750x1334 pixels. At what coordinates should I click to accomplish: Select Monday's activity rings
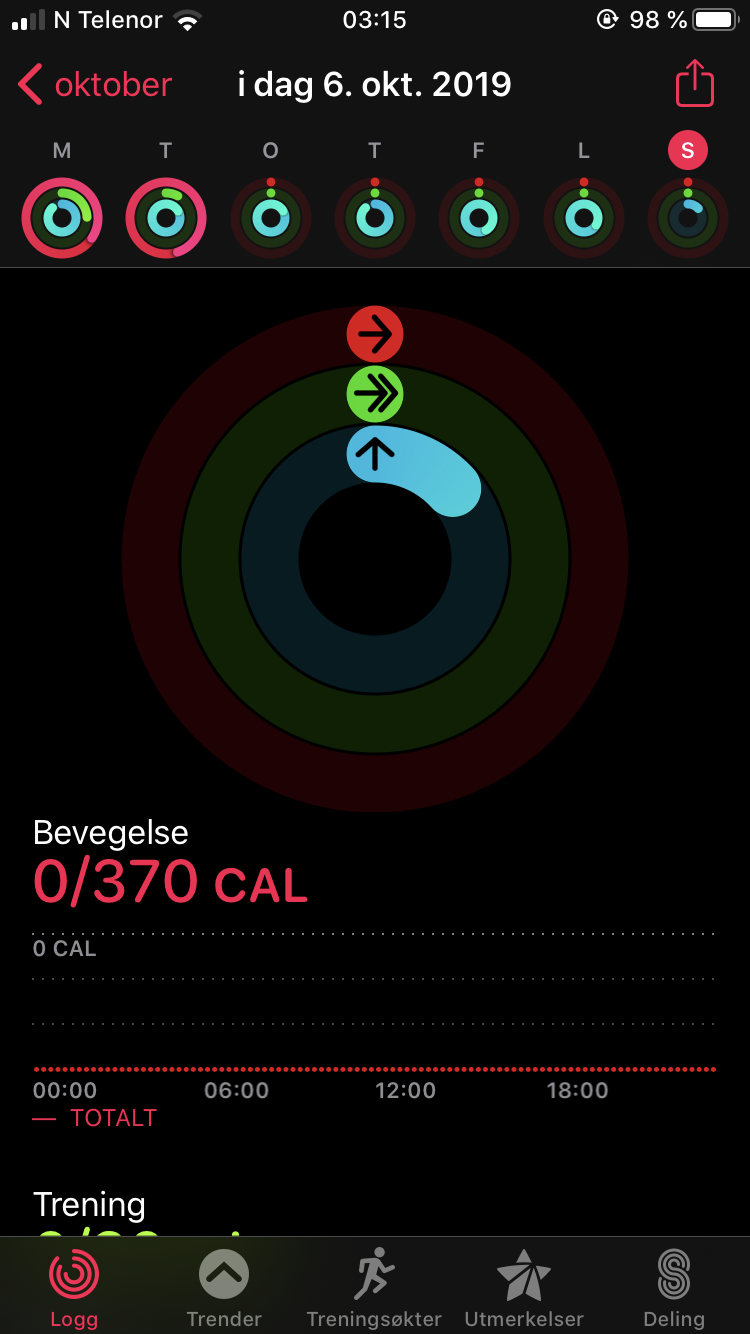coord(62,217)
